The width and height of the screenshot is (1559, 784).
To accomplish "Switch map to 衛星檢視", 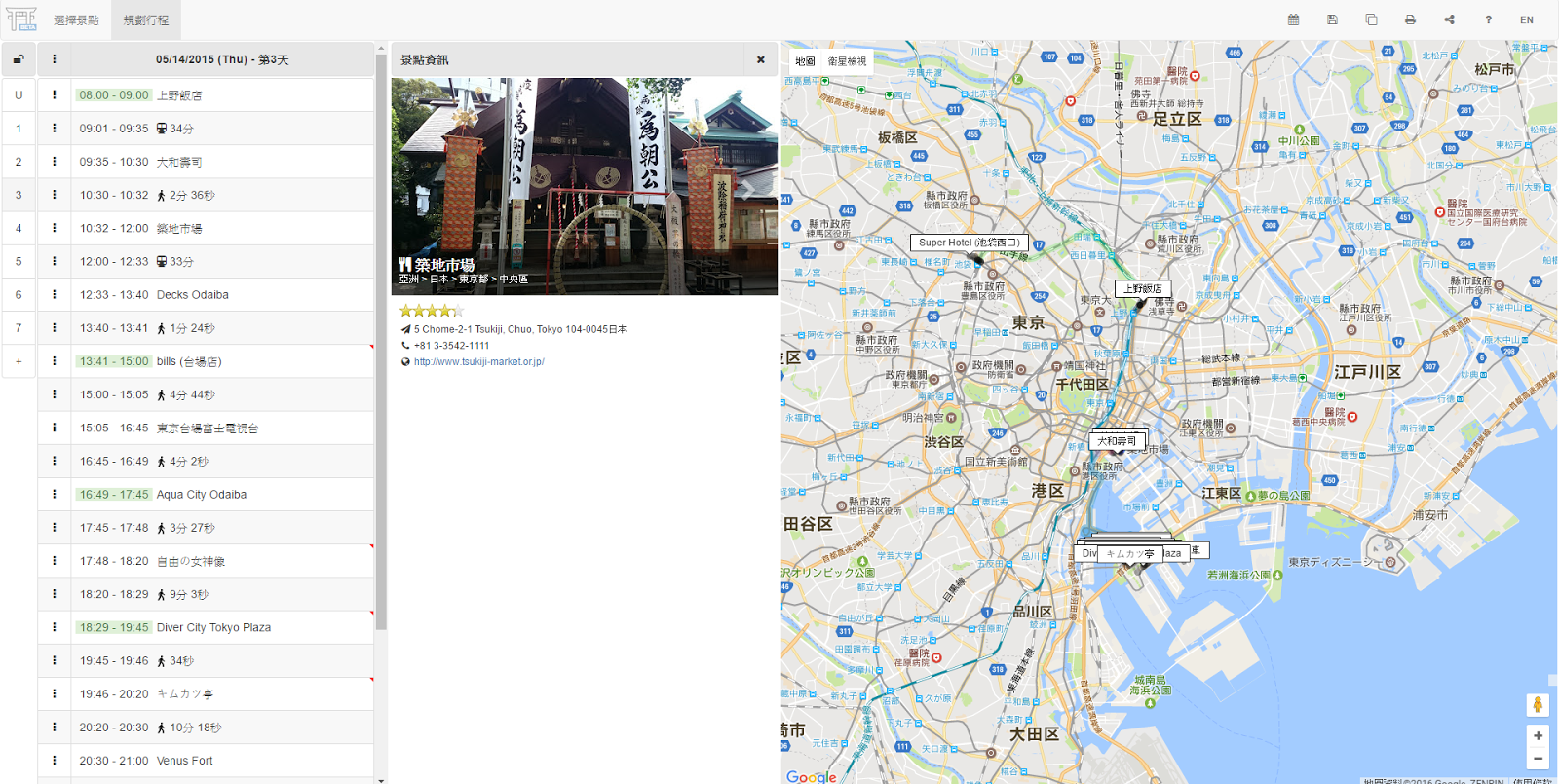I will click(847, 61).
